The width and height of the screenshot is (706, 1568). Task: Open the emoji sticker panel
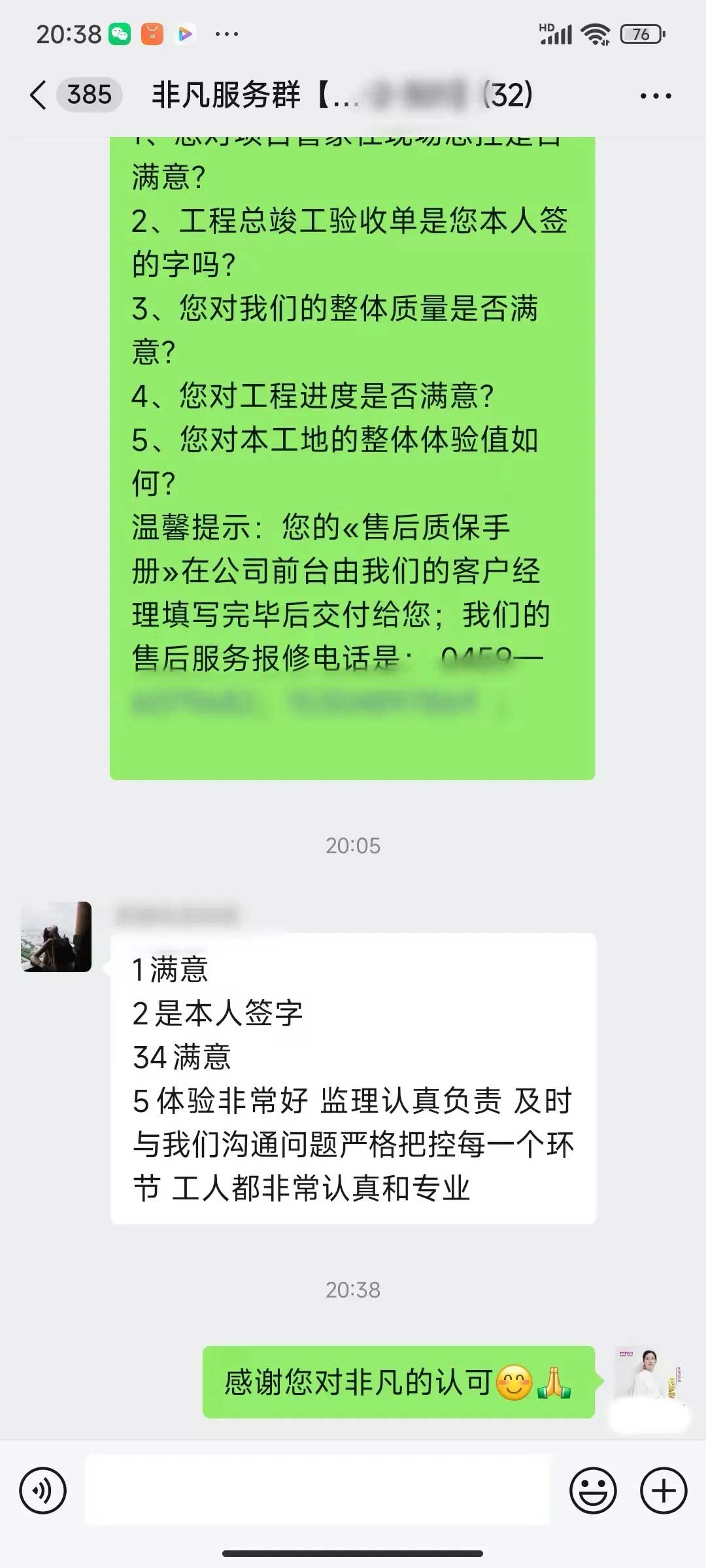point(593,1491)
